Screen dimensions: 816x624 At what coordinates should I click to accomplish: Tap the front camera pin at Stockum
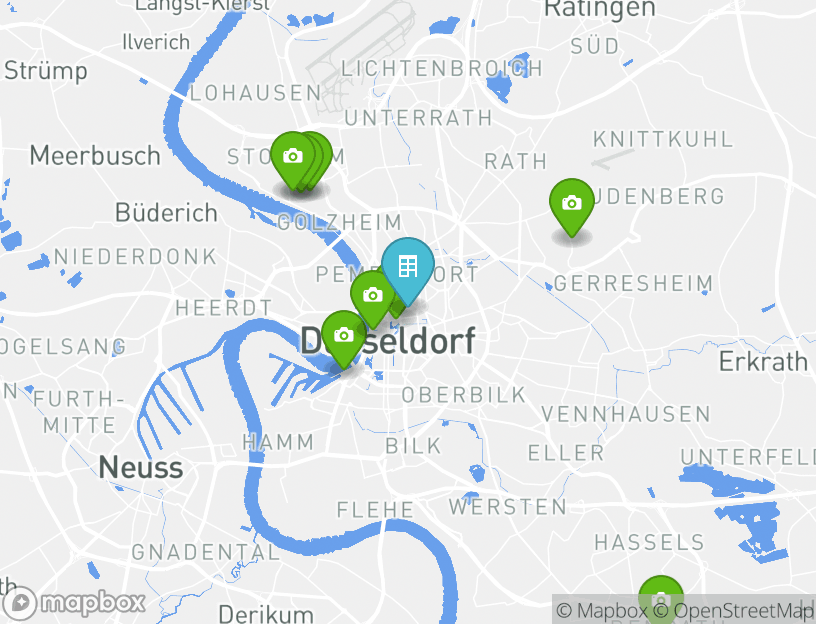click(292, 158)
